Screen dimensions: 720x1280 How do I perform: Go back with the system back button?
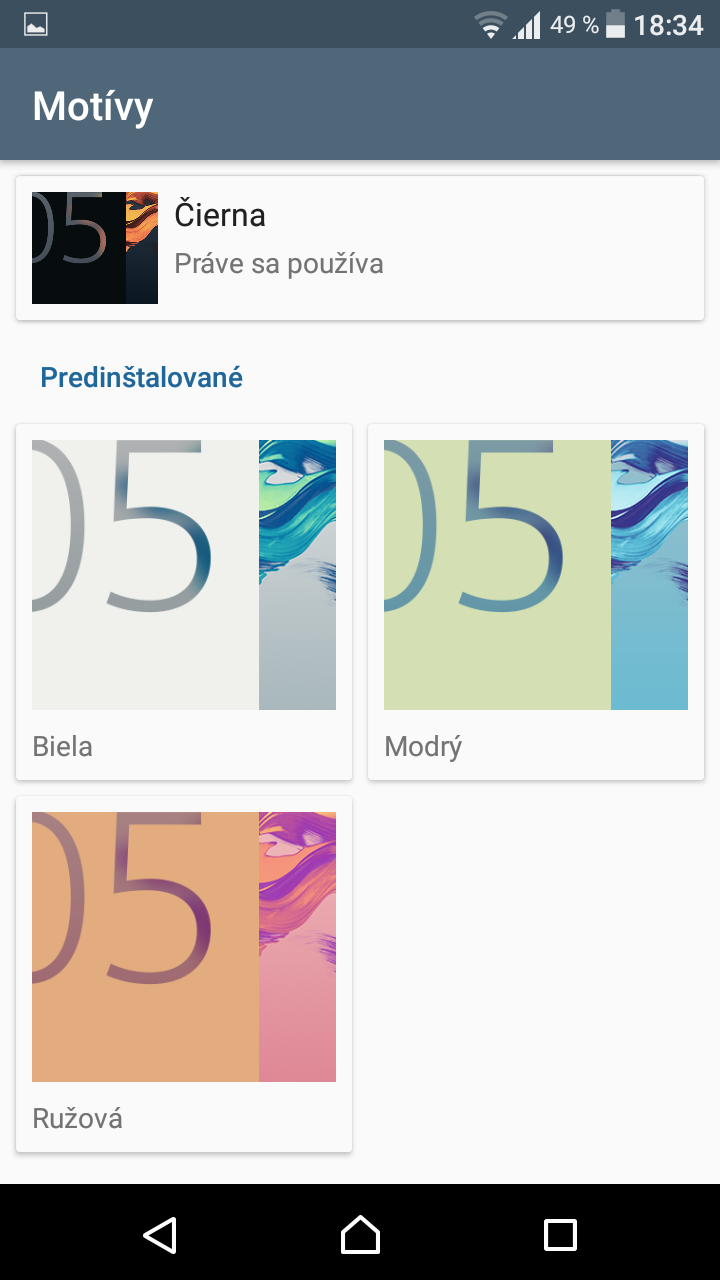click(x=160, y=1234)
